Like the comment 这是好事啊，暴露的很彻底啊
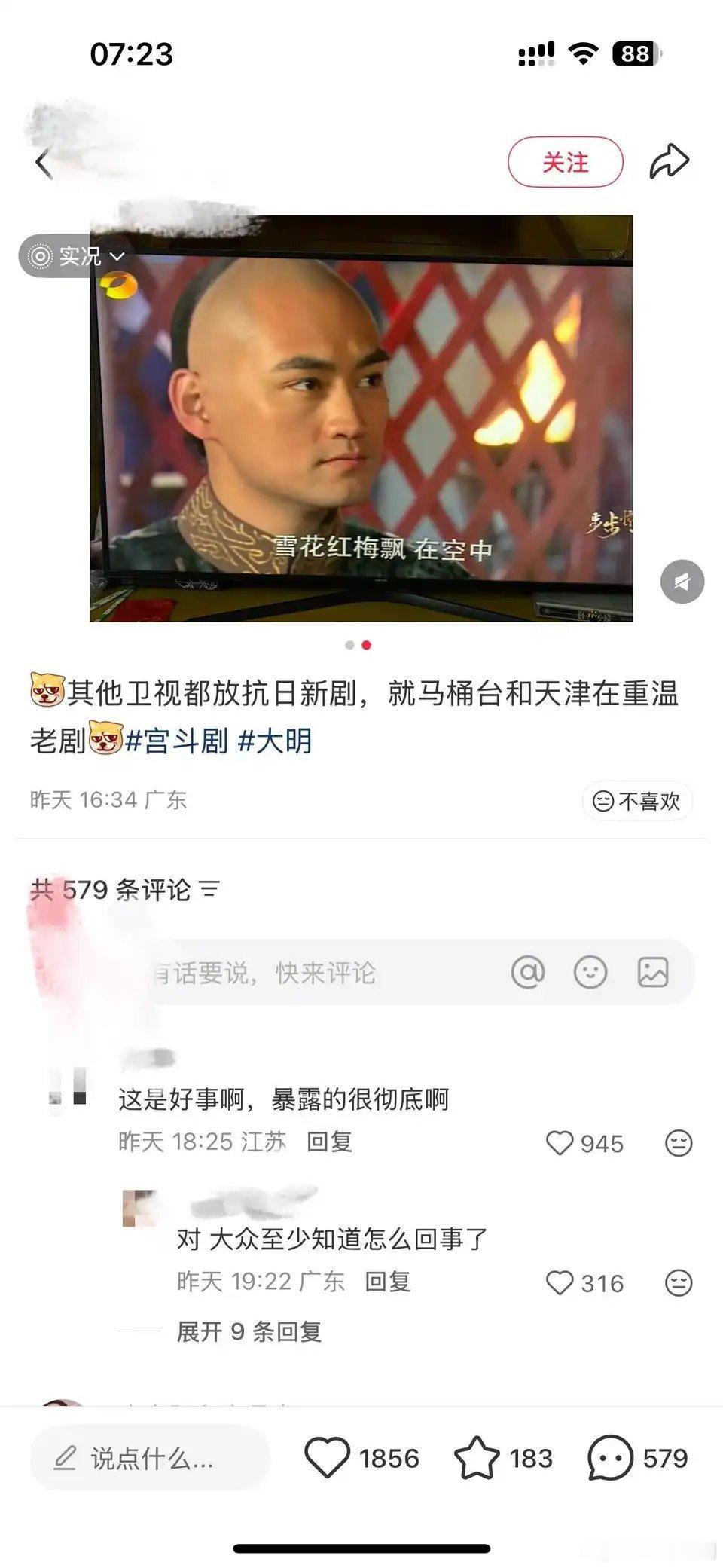The height and width of the screenshot is (1568, 723). [x=560, y=1143]
